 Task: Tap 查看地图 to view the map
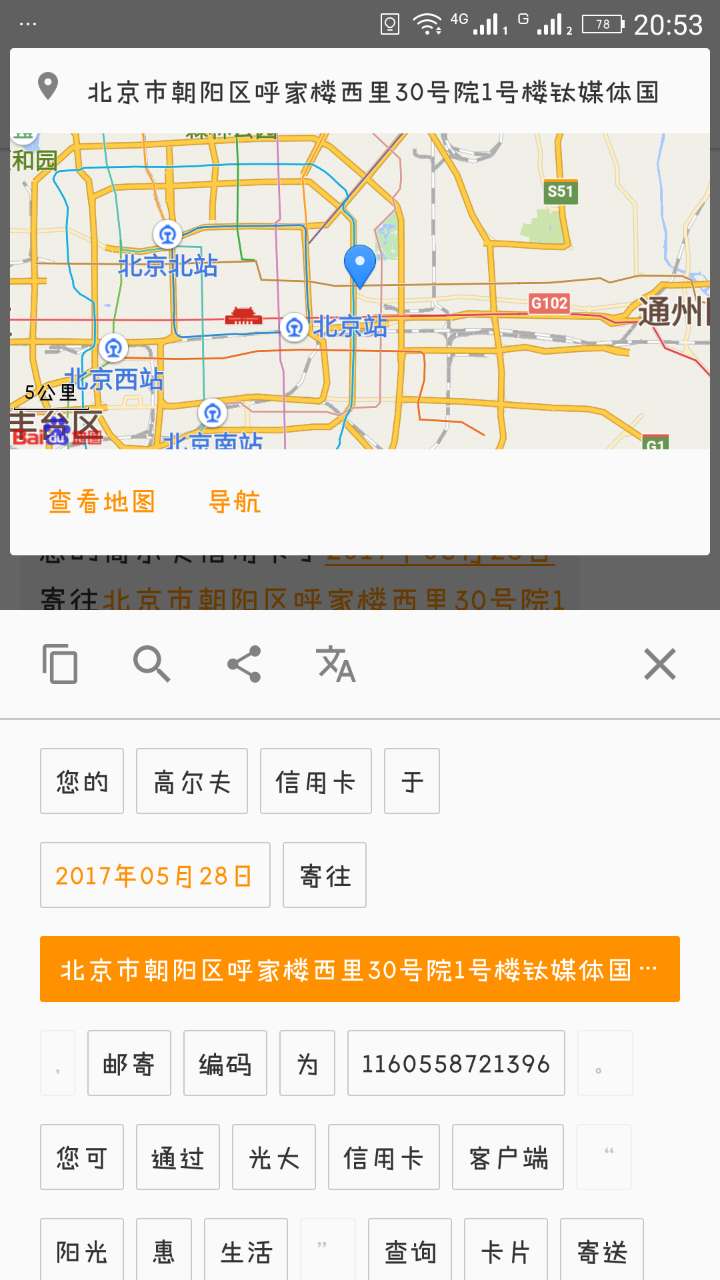(x=102, y=501)
